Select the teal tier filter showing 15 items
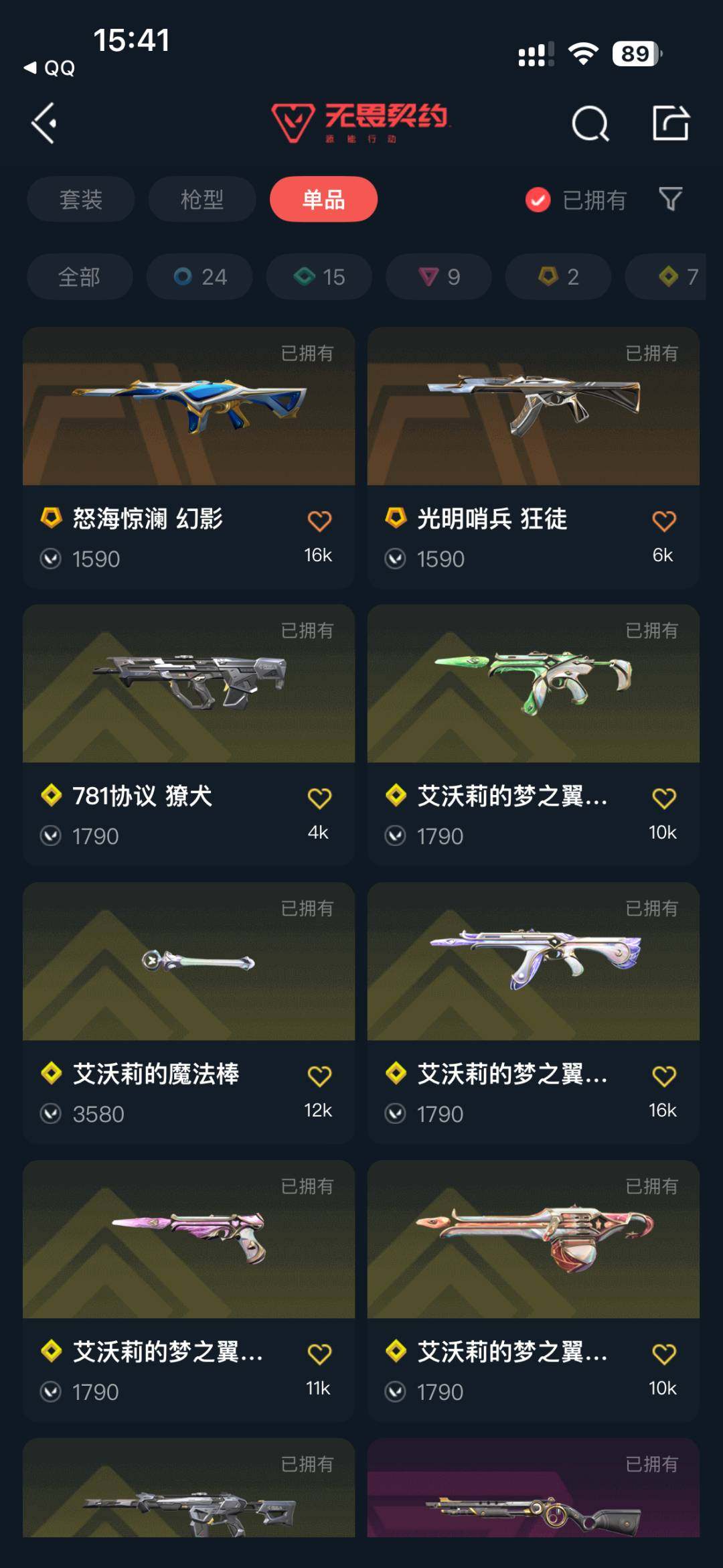 318,277
